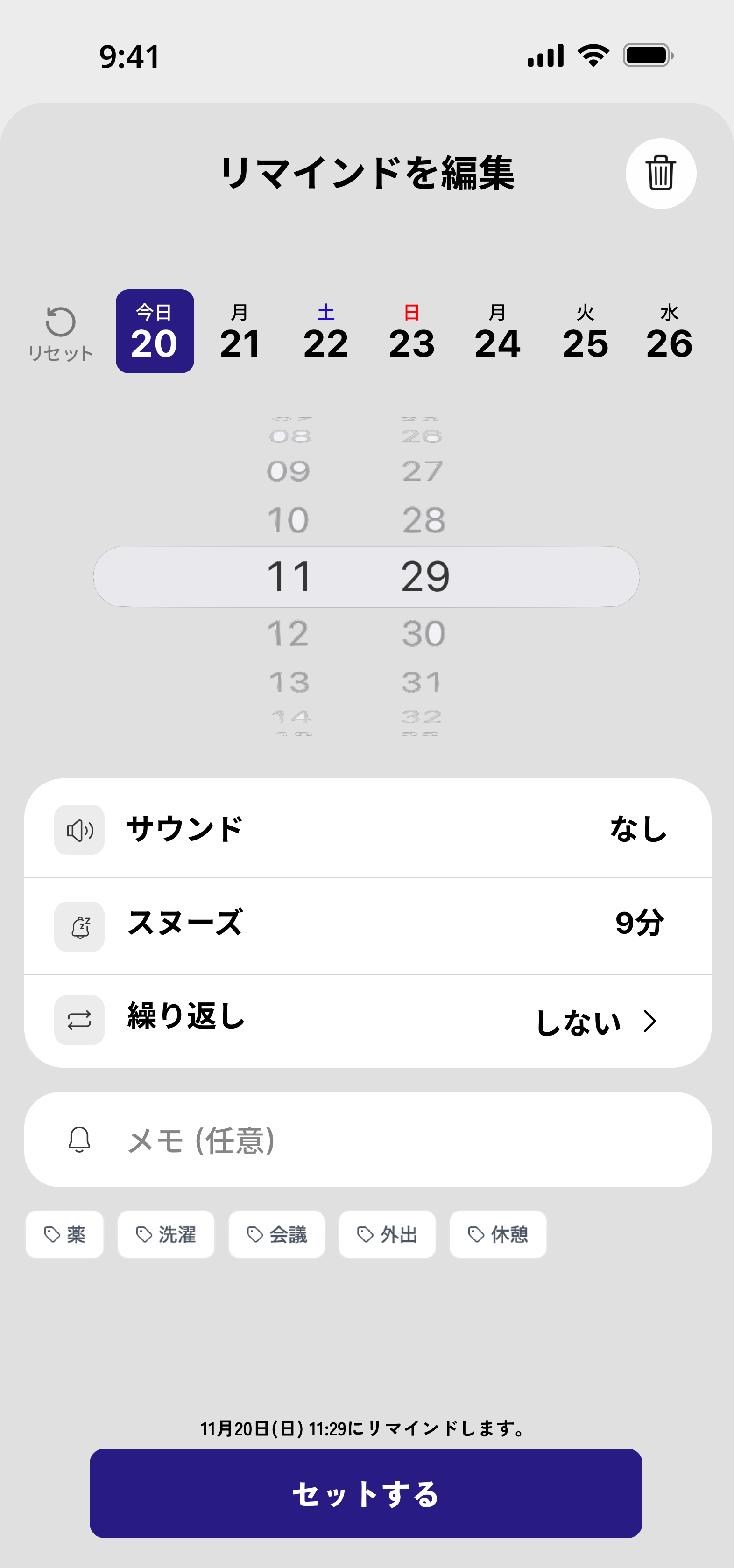
Task: Open the サウンド sound selection row
Action: 367,829
